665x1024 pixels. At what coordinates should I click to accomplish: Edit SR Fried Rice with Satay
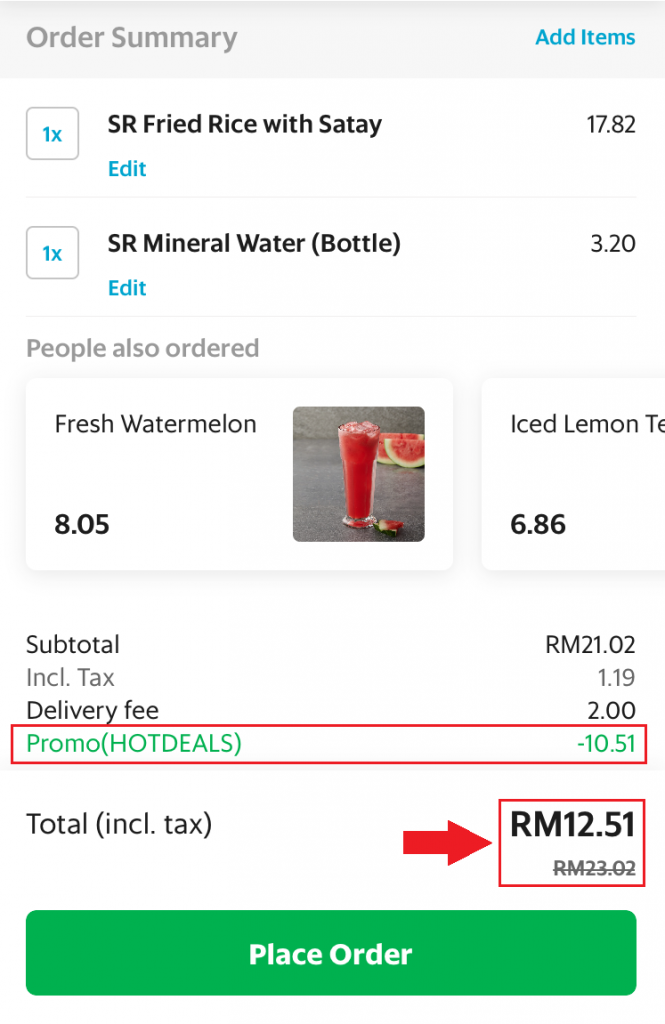tap(127, 169)
